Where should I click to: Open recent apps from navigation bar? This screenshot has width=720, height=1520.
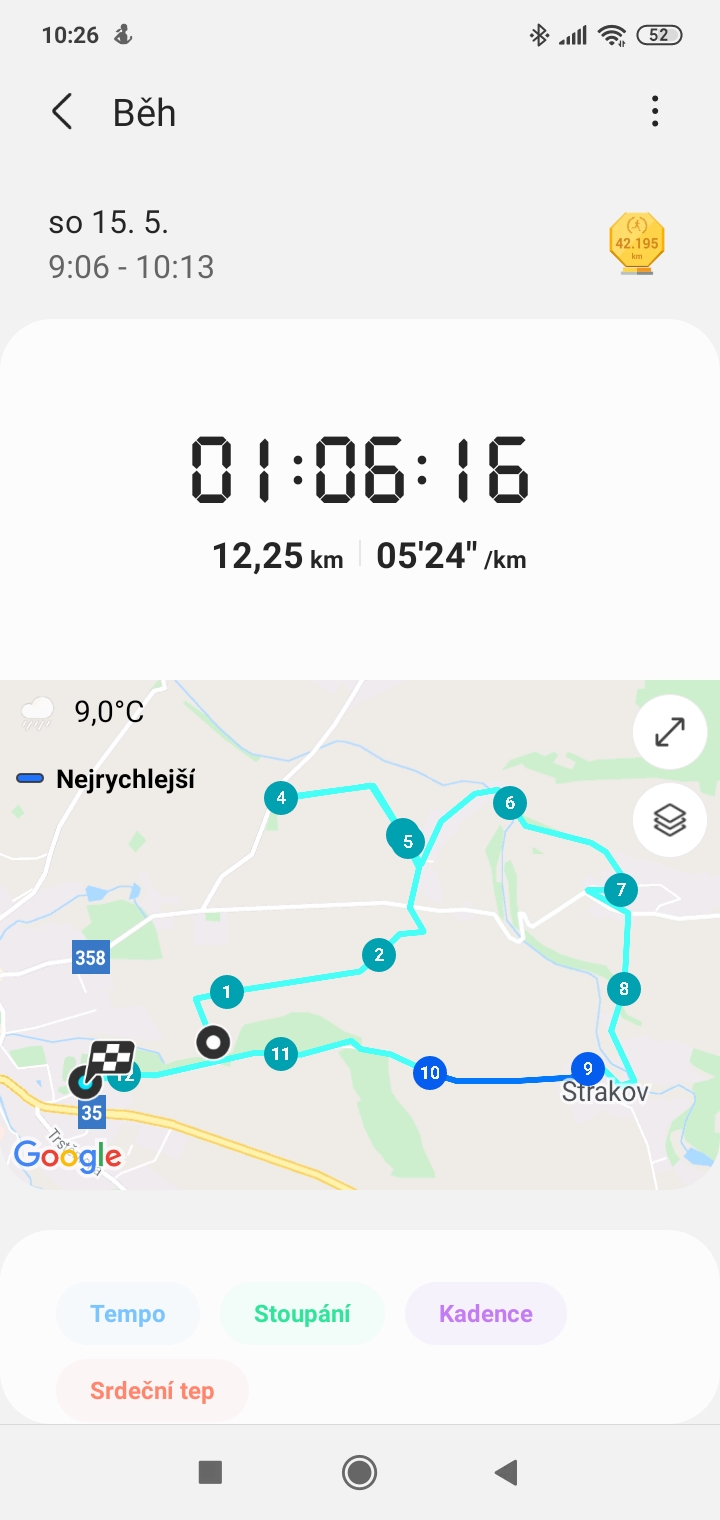[210, 1472]
